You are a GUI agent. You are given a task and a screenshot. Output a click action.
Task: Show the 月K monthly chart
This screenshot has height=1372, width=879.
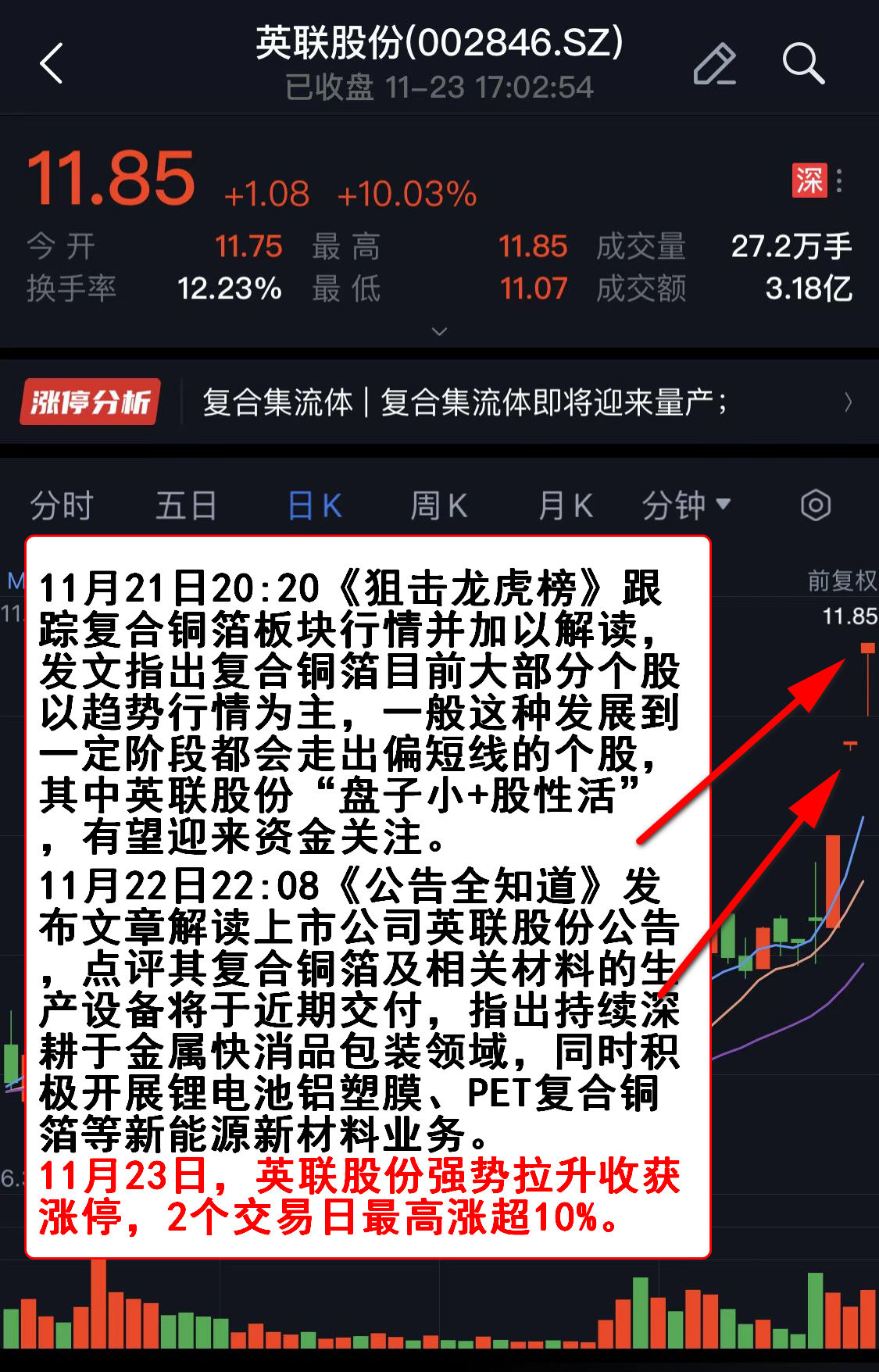pos(565,506)
